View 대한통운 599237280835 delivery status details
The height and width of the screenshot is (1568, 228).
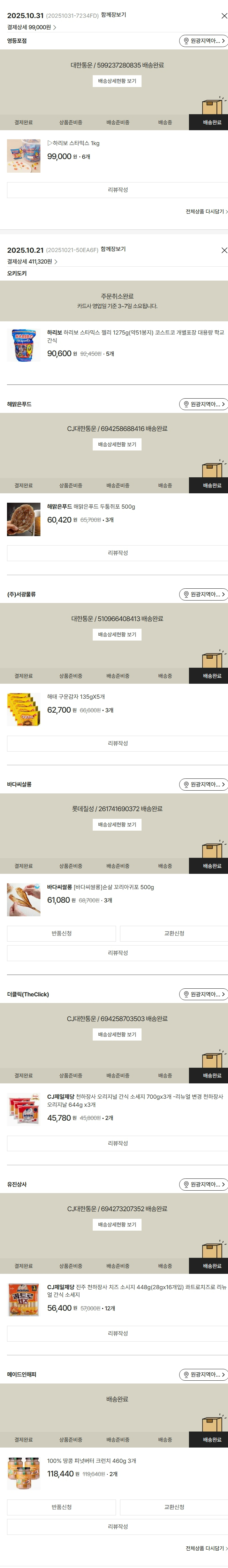117,81
